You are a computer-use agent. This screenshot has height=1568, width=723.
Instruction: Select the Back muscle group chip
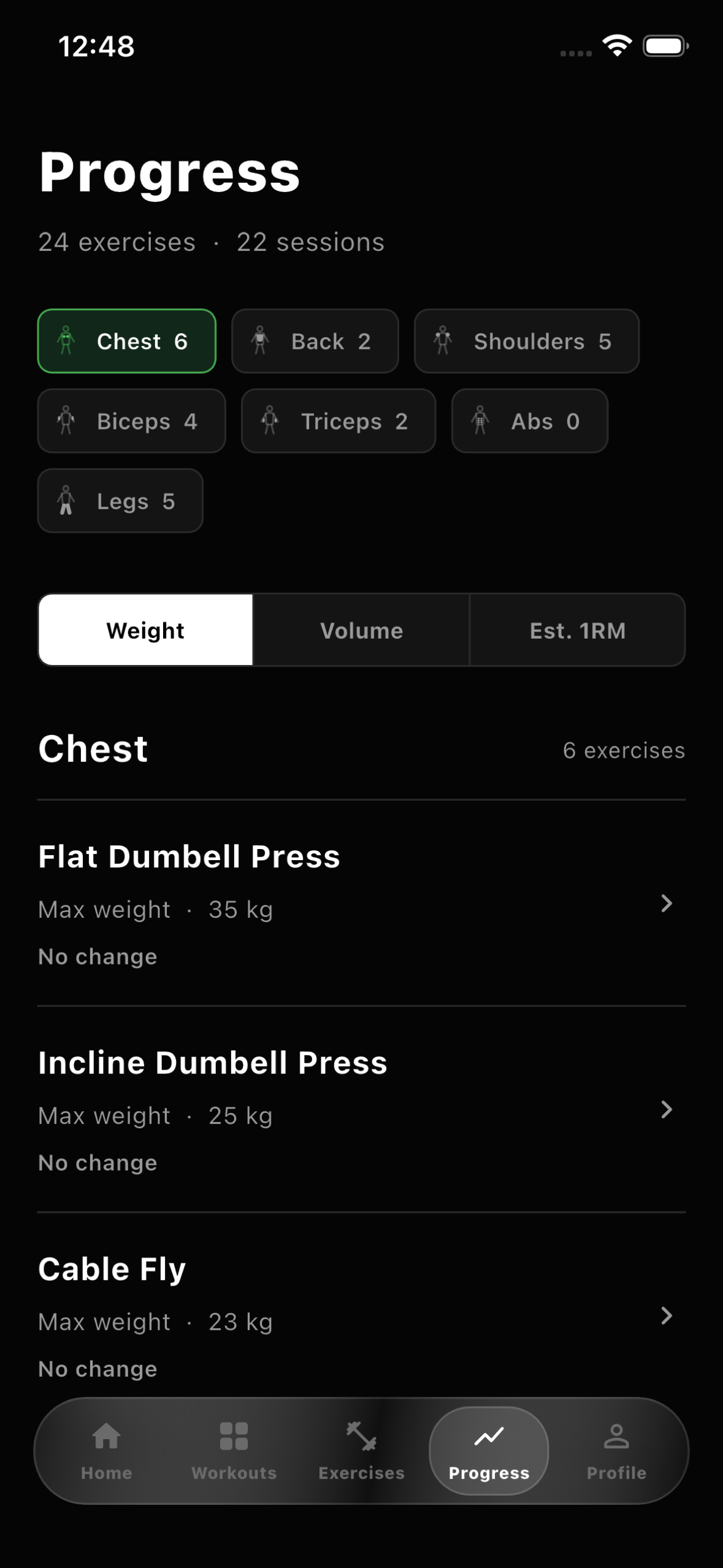[x=315, y=341]
